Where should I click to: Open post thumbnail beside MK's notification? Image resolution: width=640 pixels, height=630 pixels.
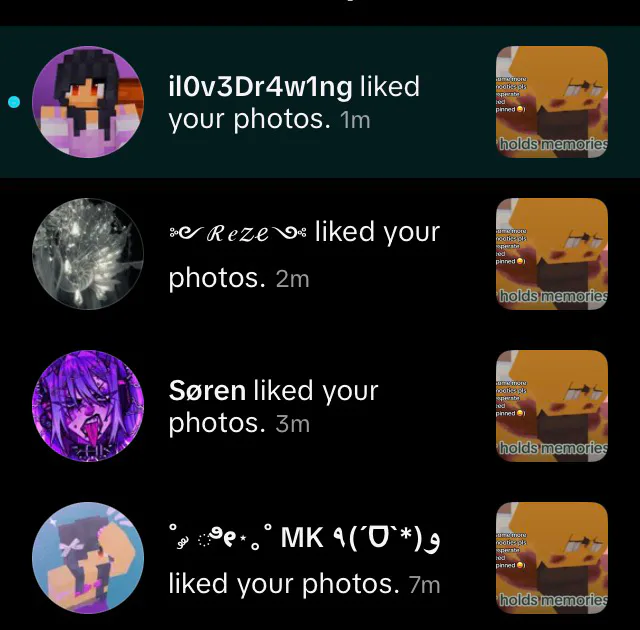pyautogui.click(x=552, y=558)
